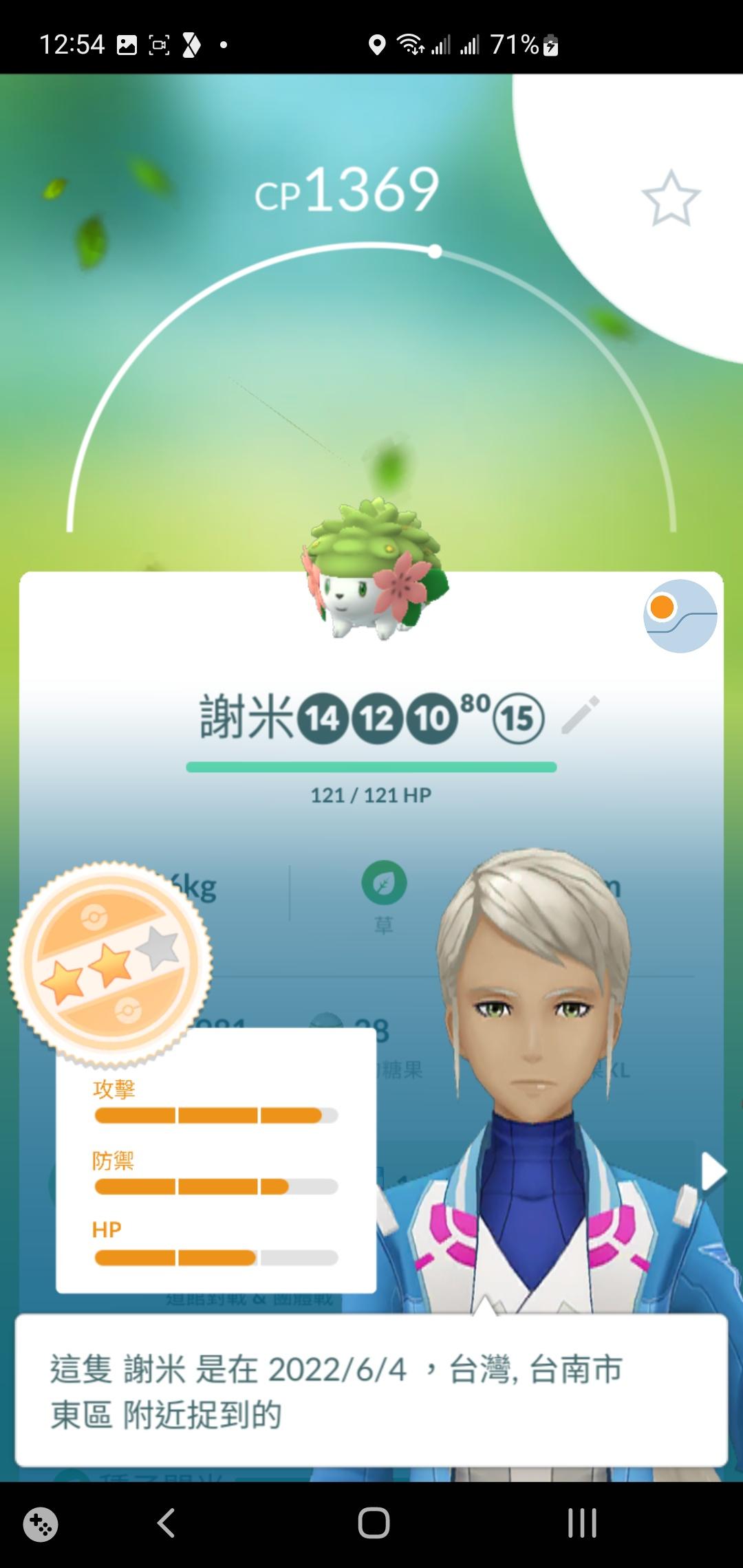Edit the Pokémon nickname with pencil icon

581,715
